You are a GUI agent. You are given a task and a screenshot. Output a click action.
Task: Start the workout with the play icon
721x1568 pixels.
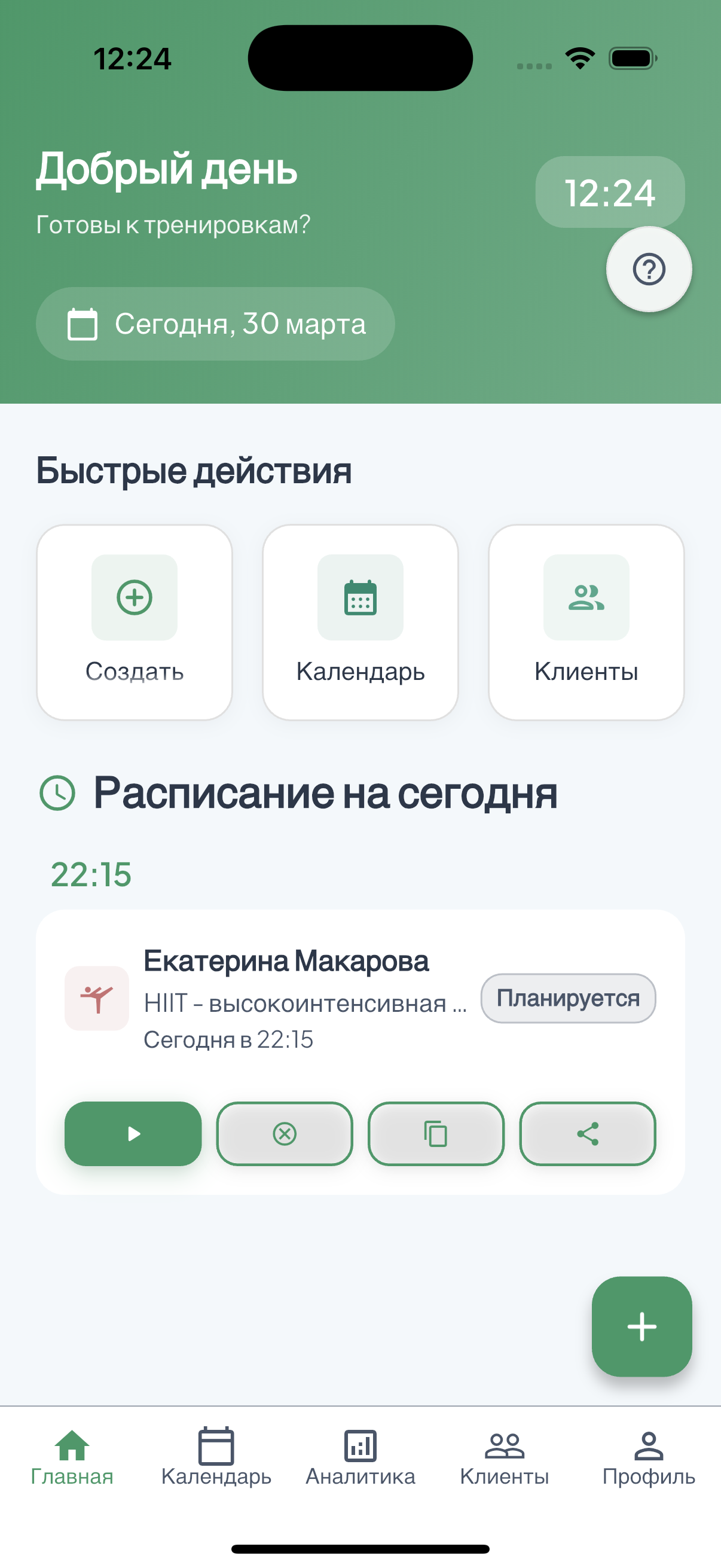point(133,1134)
